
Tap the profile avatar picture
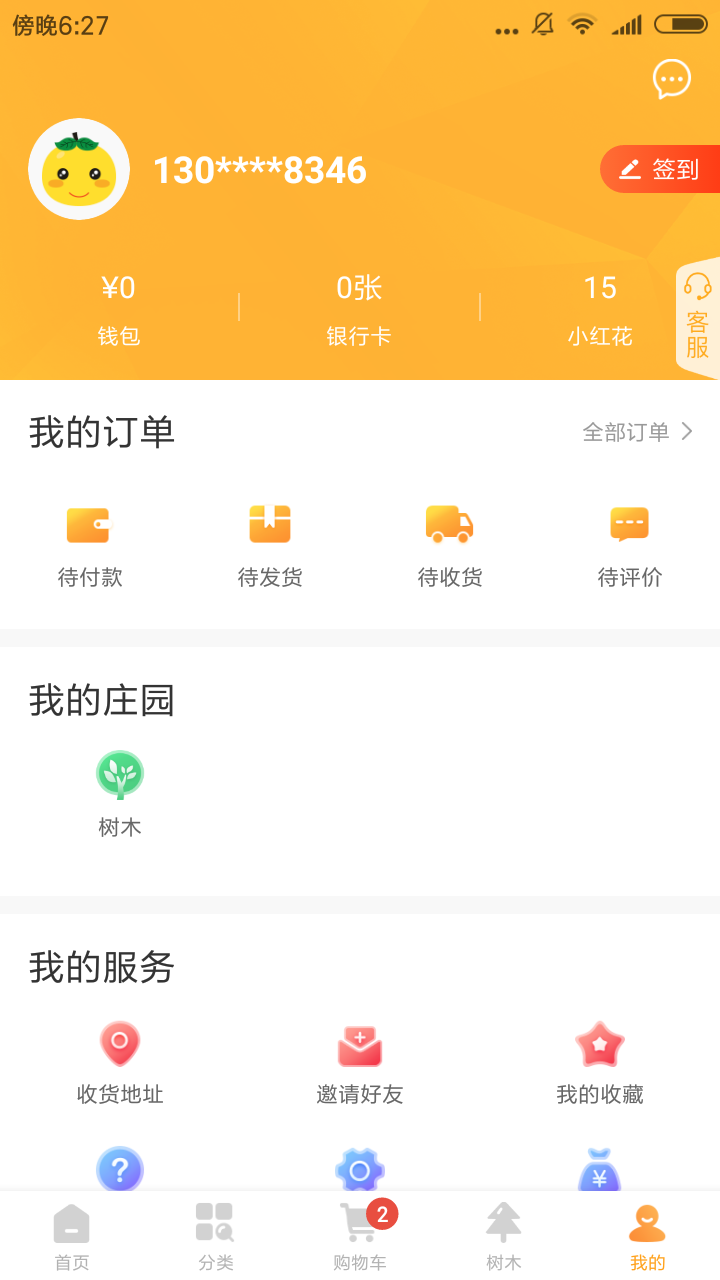[79, 169]
